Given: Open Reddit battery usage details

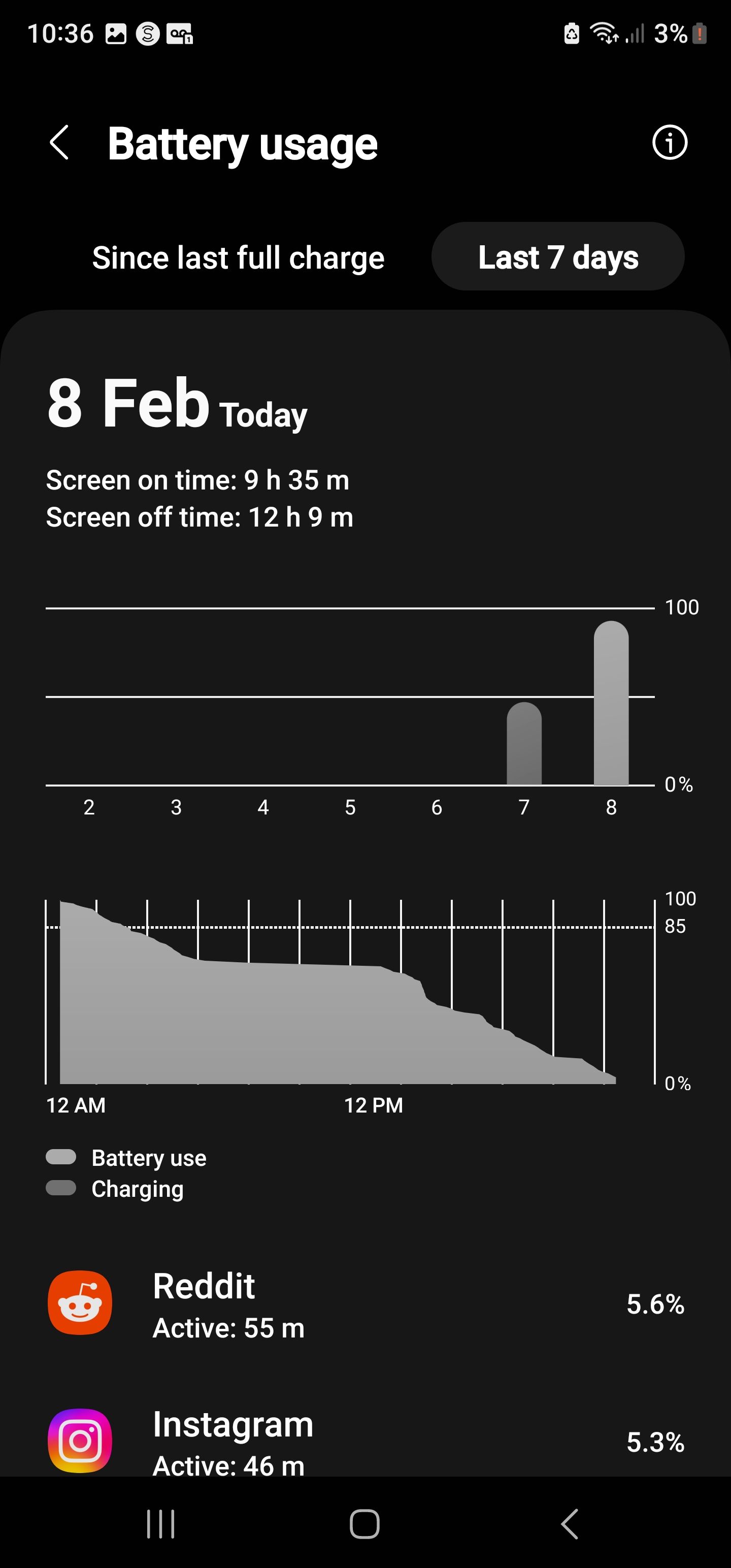Looking at the screenshot, I should 365,1302.
